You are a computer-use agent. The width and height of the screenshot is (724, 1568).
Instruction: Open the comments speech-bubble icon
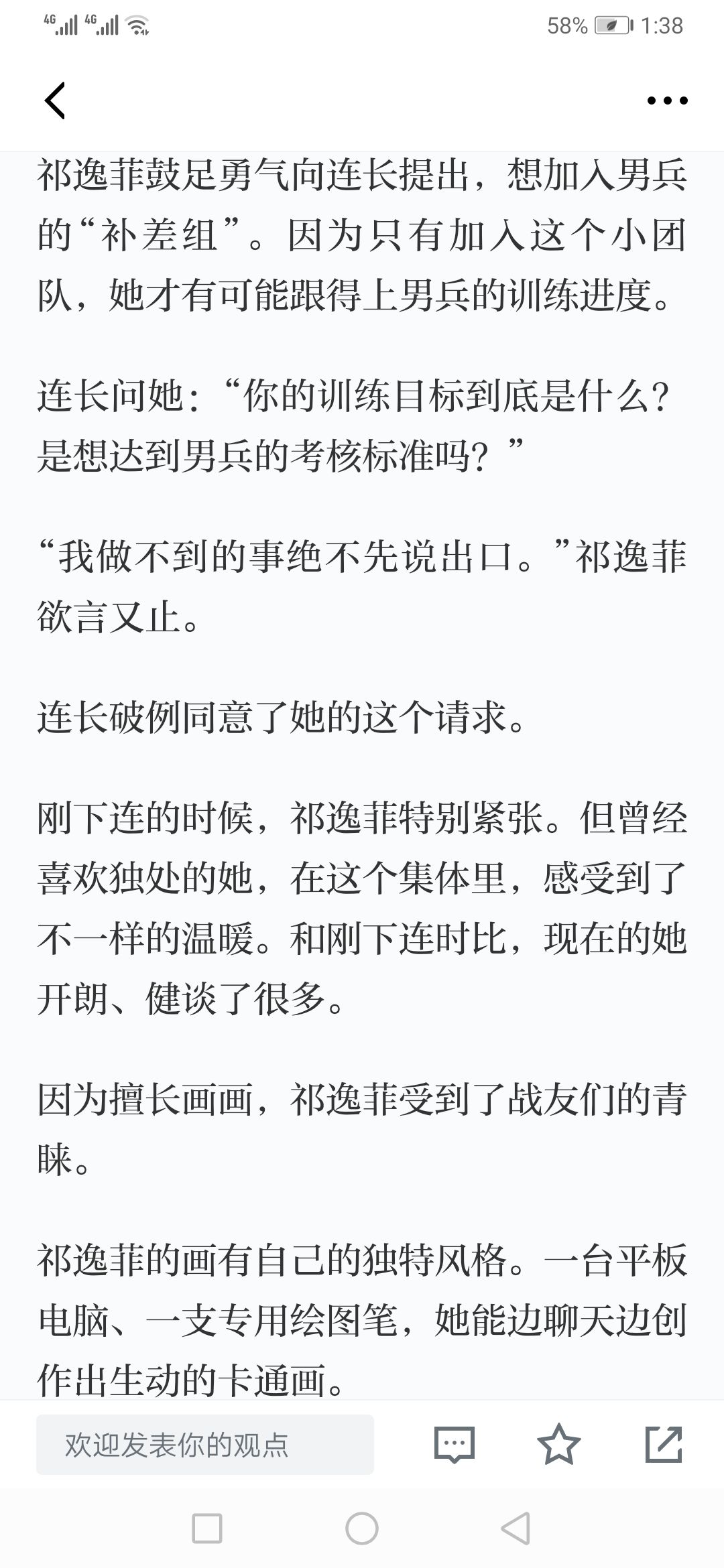(455, 1444)
